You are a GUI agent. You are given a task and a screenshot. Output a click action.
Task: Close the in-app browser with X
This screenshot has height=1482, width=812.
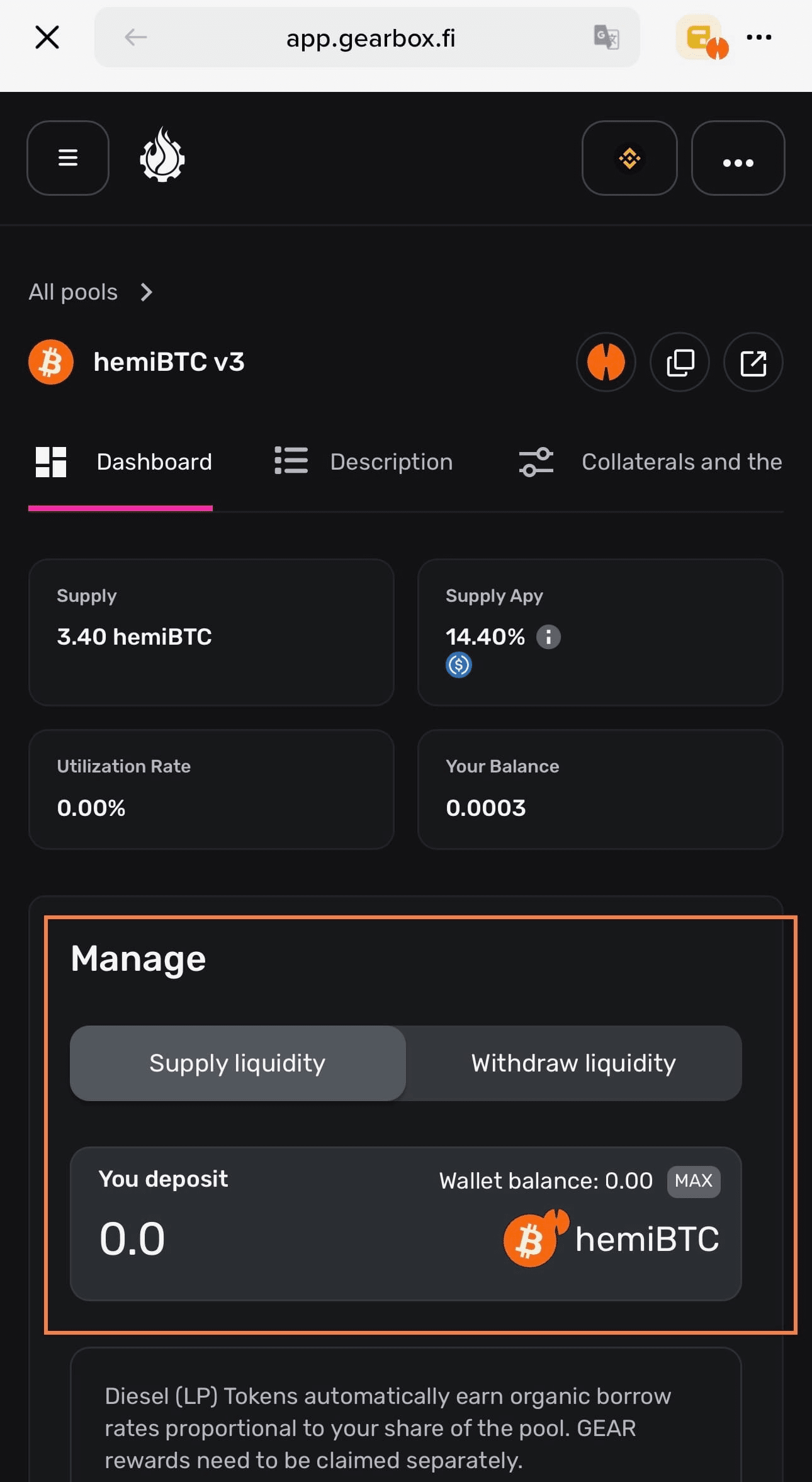47,37
